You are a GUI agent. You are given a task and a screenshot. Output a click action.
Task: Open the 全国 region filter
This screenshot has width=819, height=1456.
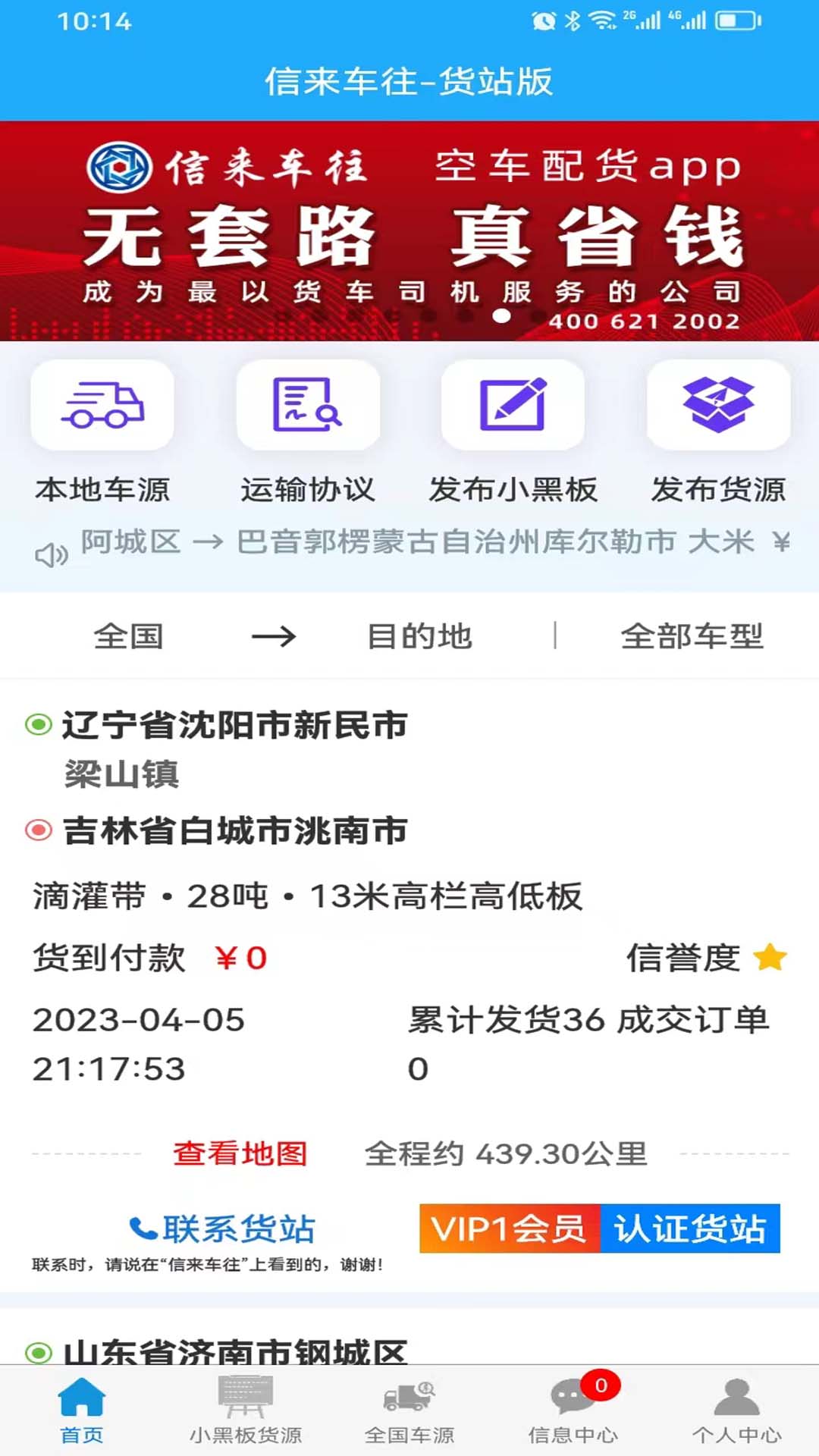129,637
